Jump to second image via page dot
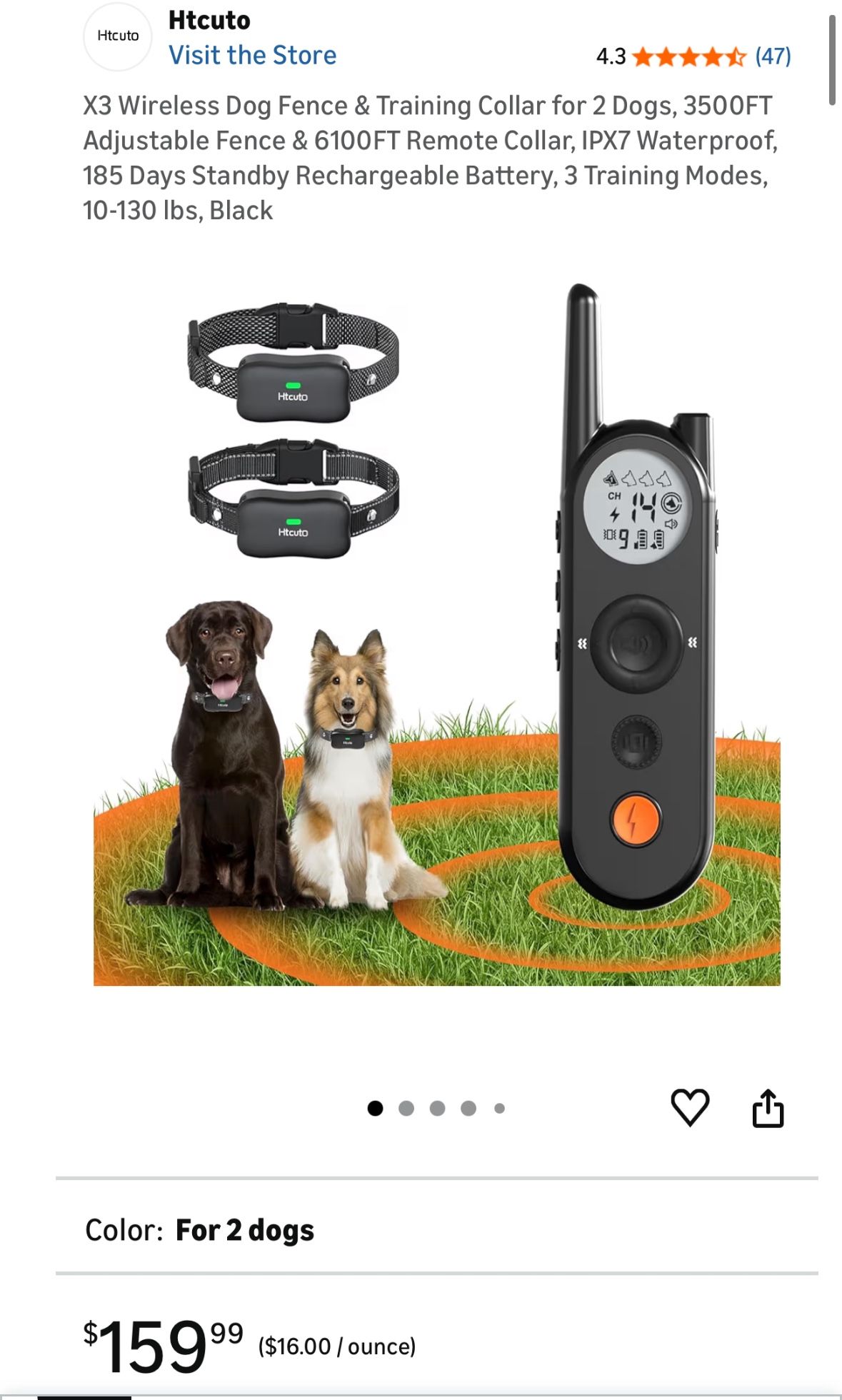Viewport: 842px width, 1400px height. [406, 1108]
